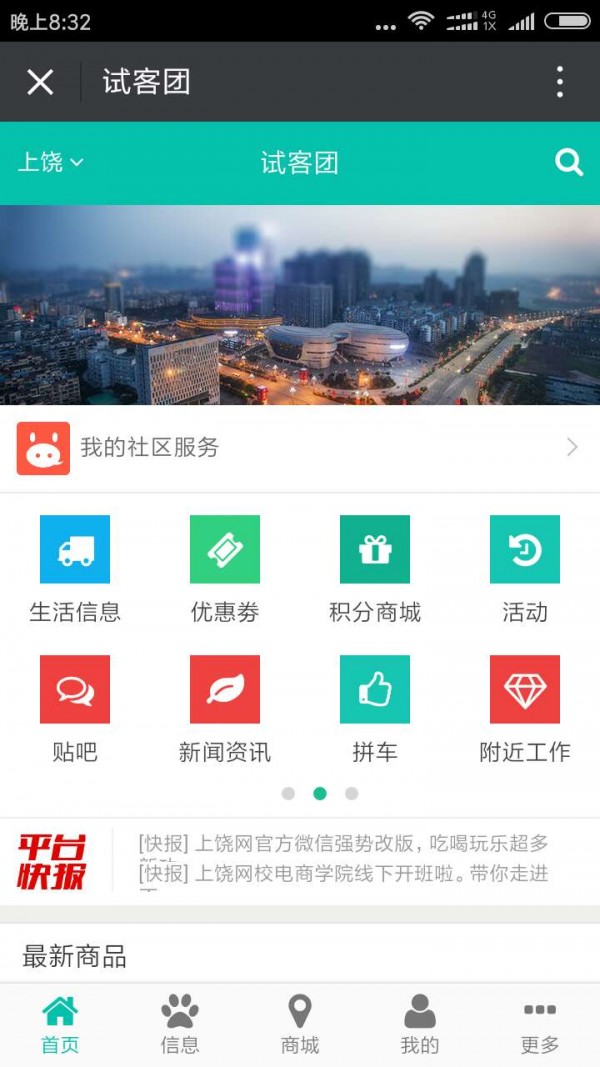600x1067 pixels.
Task: Switch to the 商城 tab
Action: coord(300,1025)
